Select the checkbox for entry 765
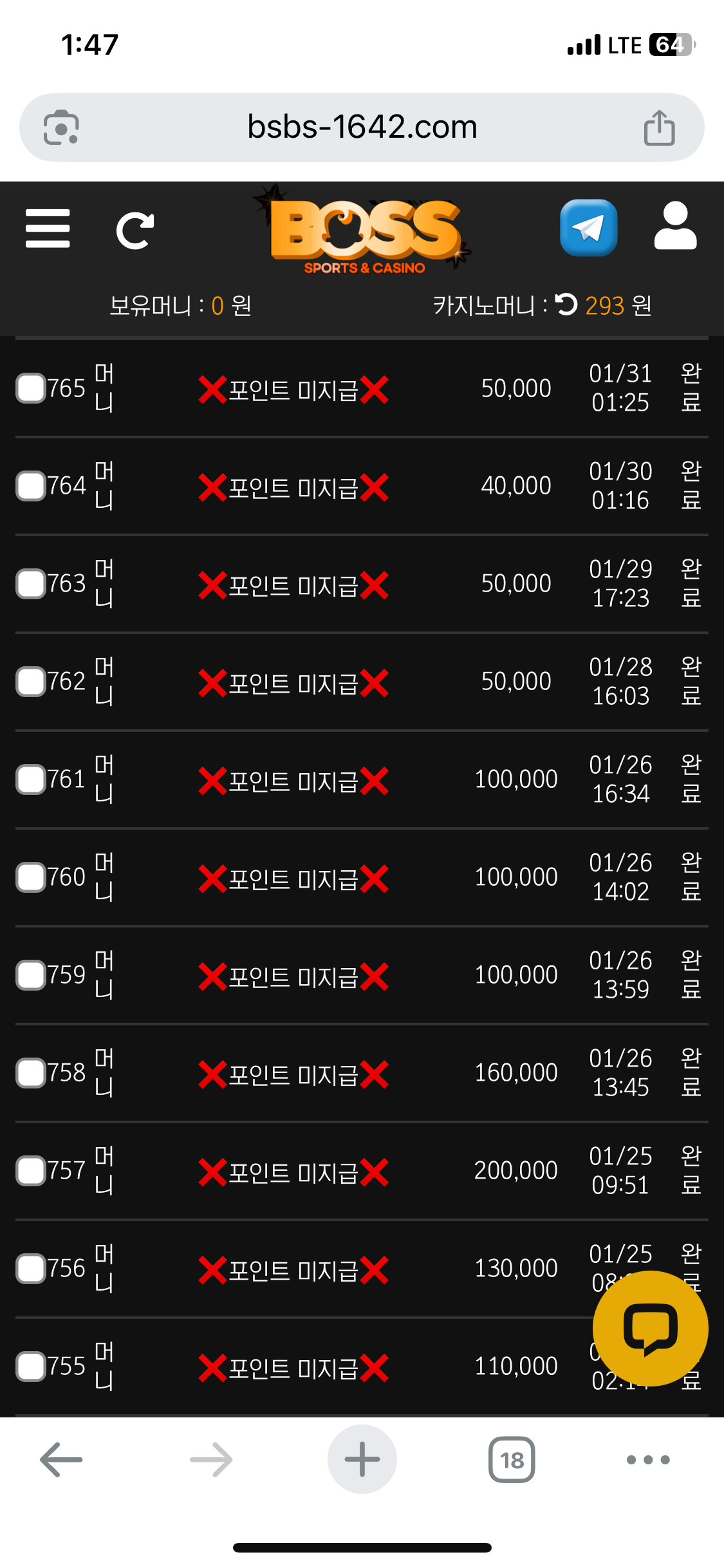Screen dimensions: 724x1568 pos(30,388)
